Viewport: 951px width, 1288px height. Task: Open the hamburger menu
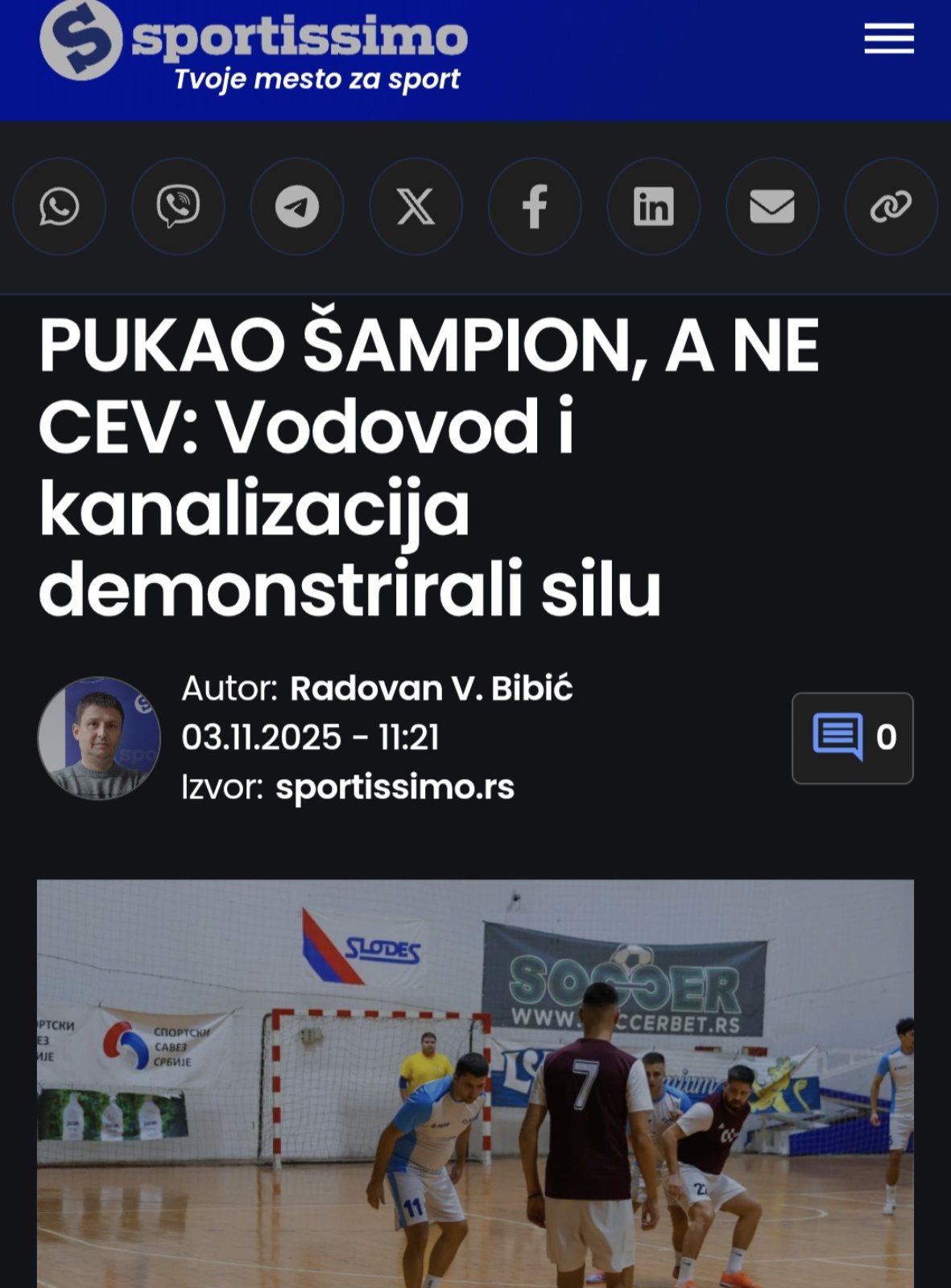point(889,39)
